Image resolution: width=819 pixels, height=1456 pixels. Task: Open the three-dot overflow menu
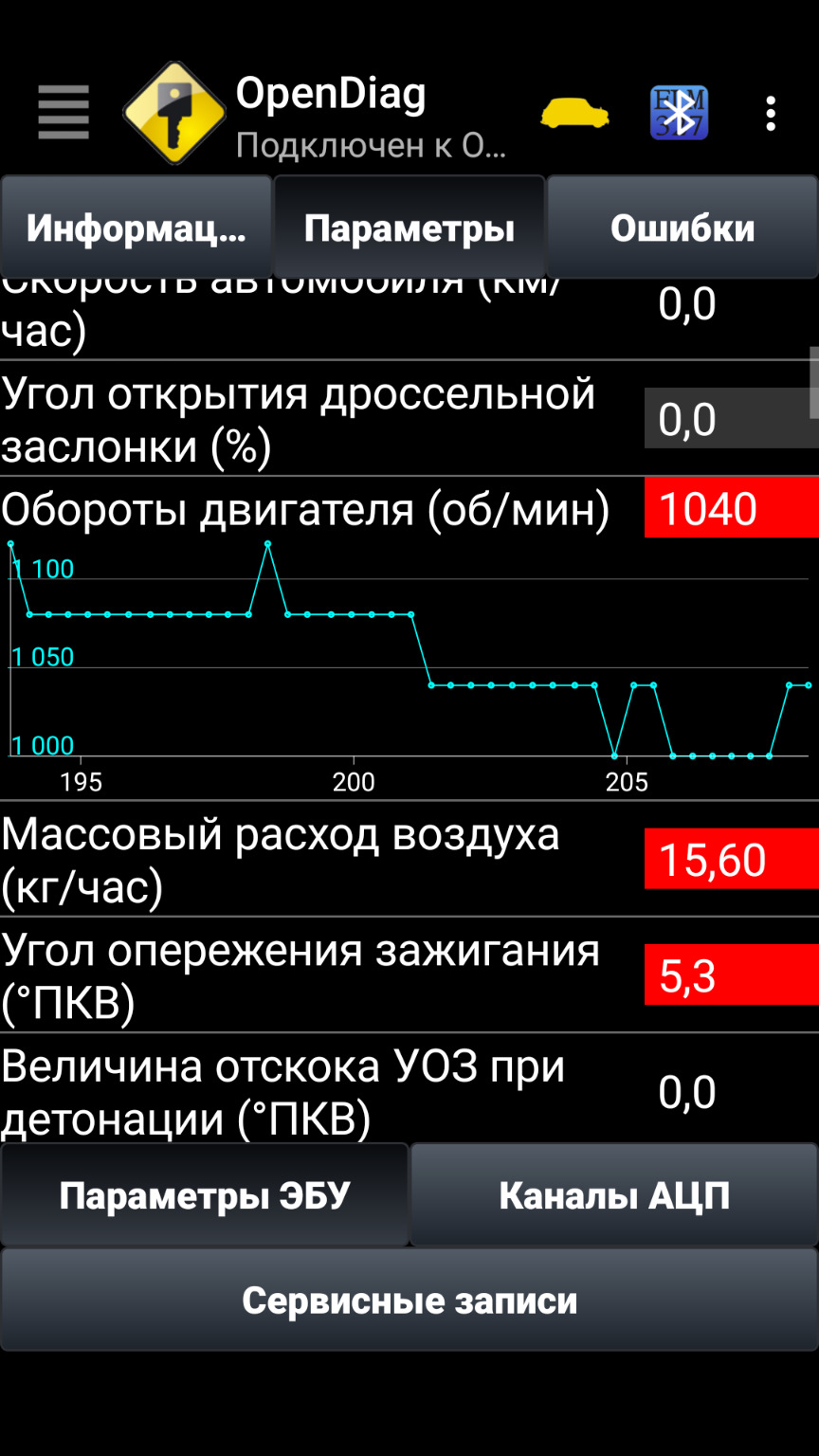(x=771, y=114)
